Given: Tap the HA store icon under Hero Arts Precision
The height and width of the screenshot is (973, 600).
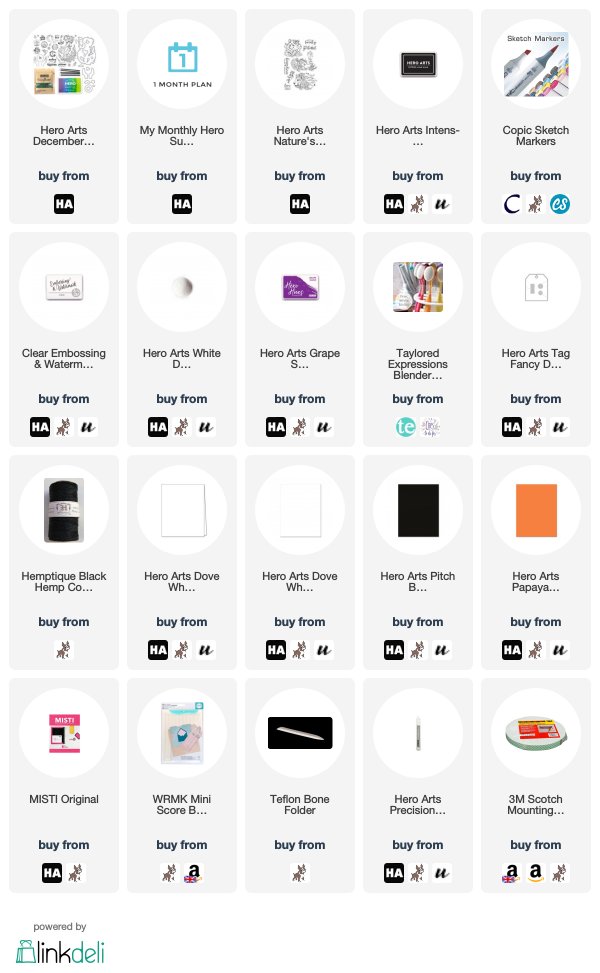Looking at the screenshot, I should (394, 873).
